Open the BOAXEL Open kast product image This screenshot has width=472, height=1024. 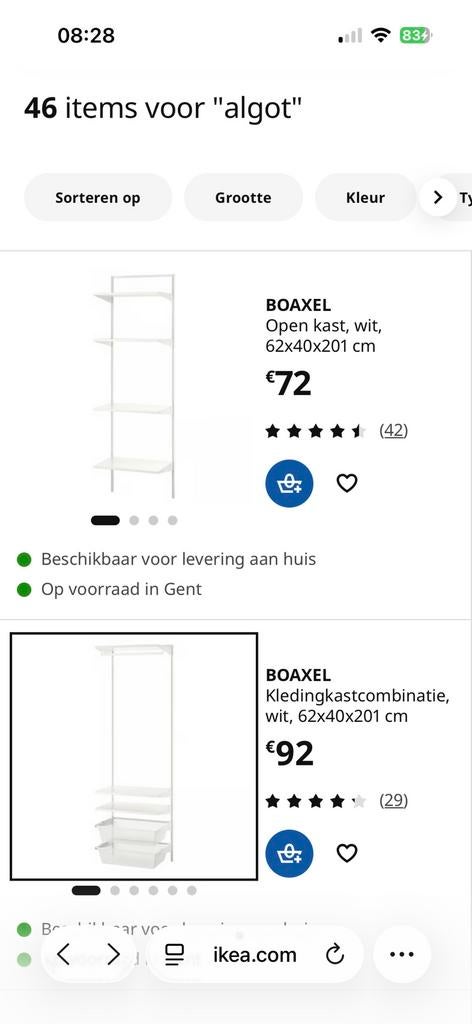[x=134, y=387]
